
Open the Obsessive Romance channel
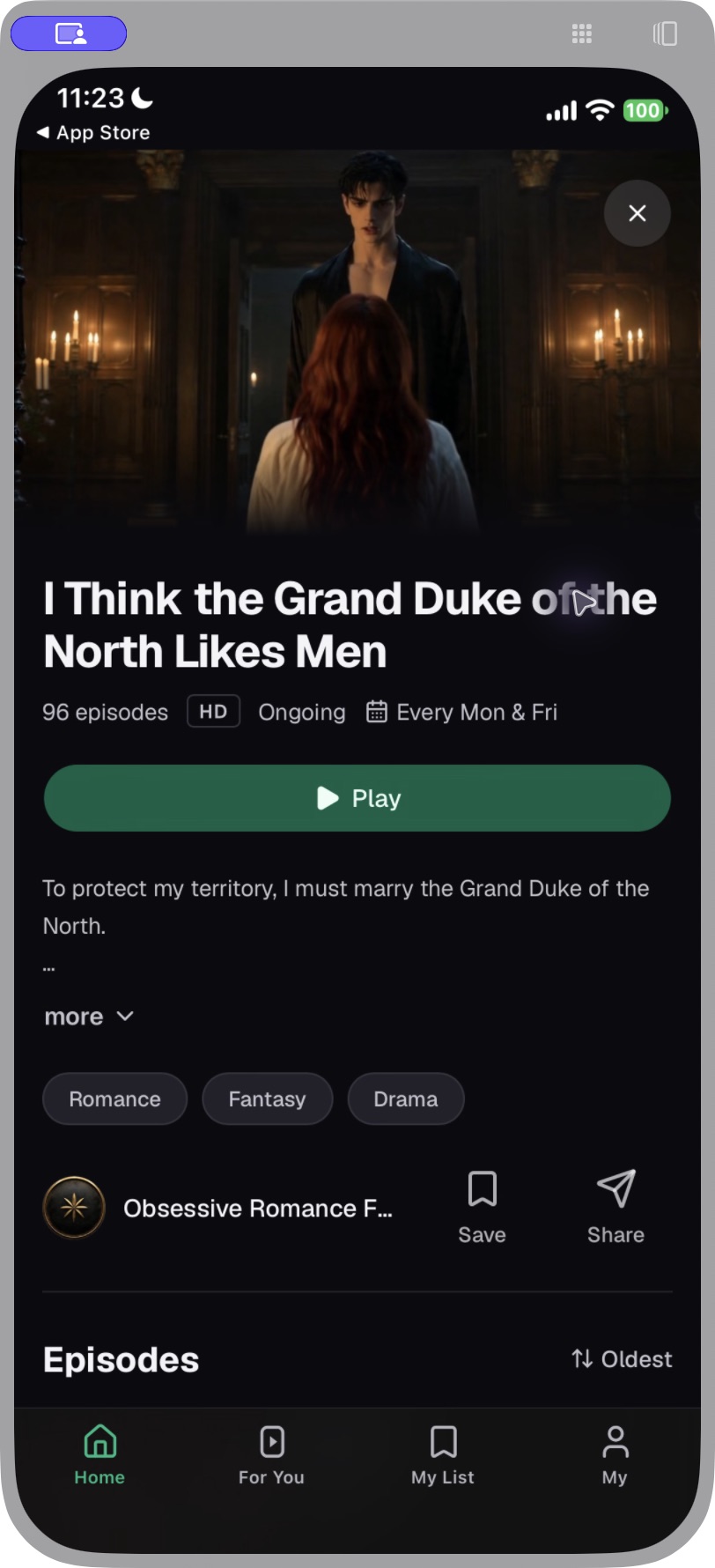pyautogui.click(x=218, y=1208)
